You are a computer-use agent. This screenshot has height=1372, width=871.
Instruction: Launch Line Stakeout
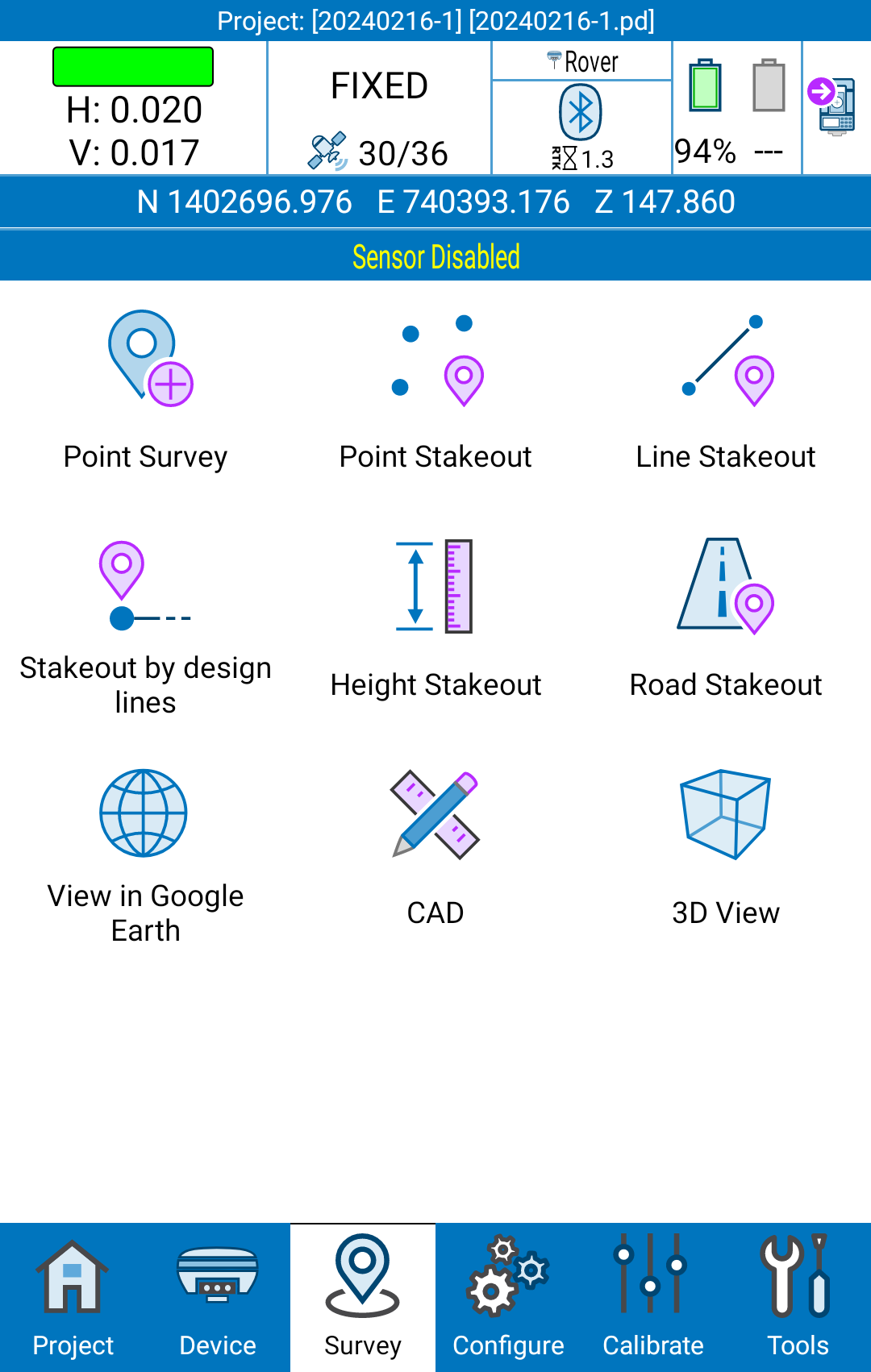pos(726,390)
